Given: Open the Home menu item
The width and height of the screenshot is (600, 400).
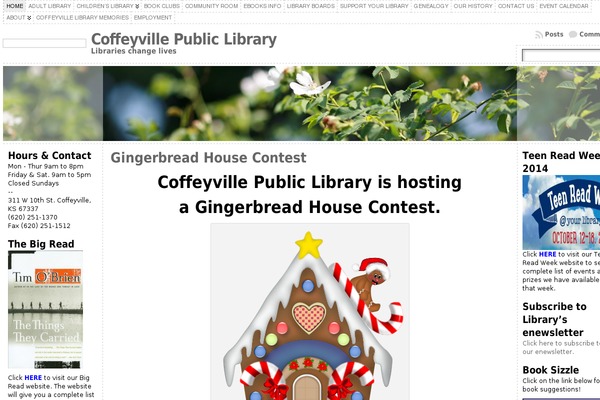Looking at the screenshot, I should click(14, 6).
